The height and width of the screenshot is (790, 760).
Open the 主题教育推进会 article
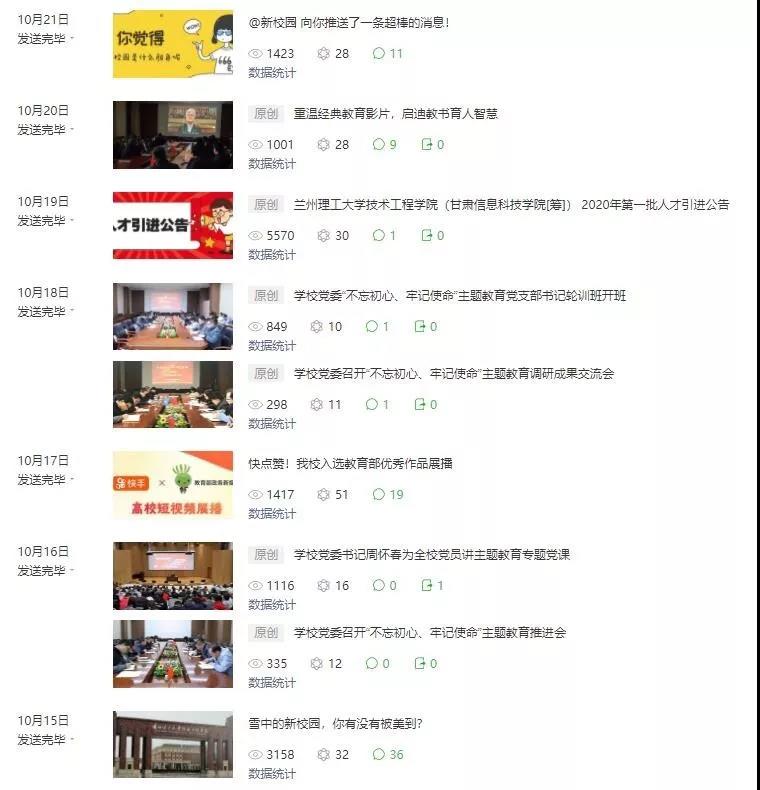[x=430, y=633]
